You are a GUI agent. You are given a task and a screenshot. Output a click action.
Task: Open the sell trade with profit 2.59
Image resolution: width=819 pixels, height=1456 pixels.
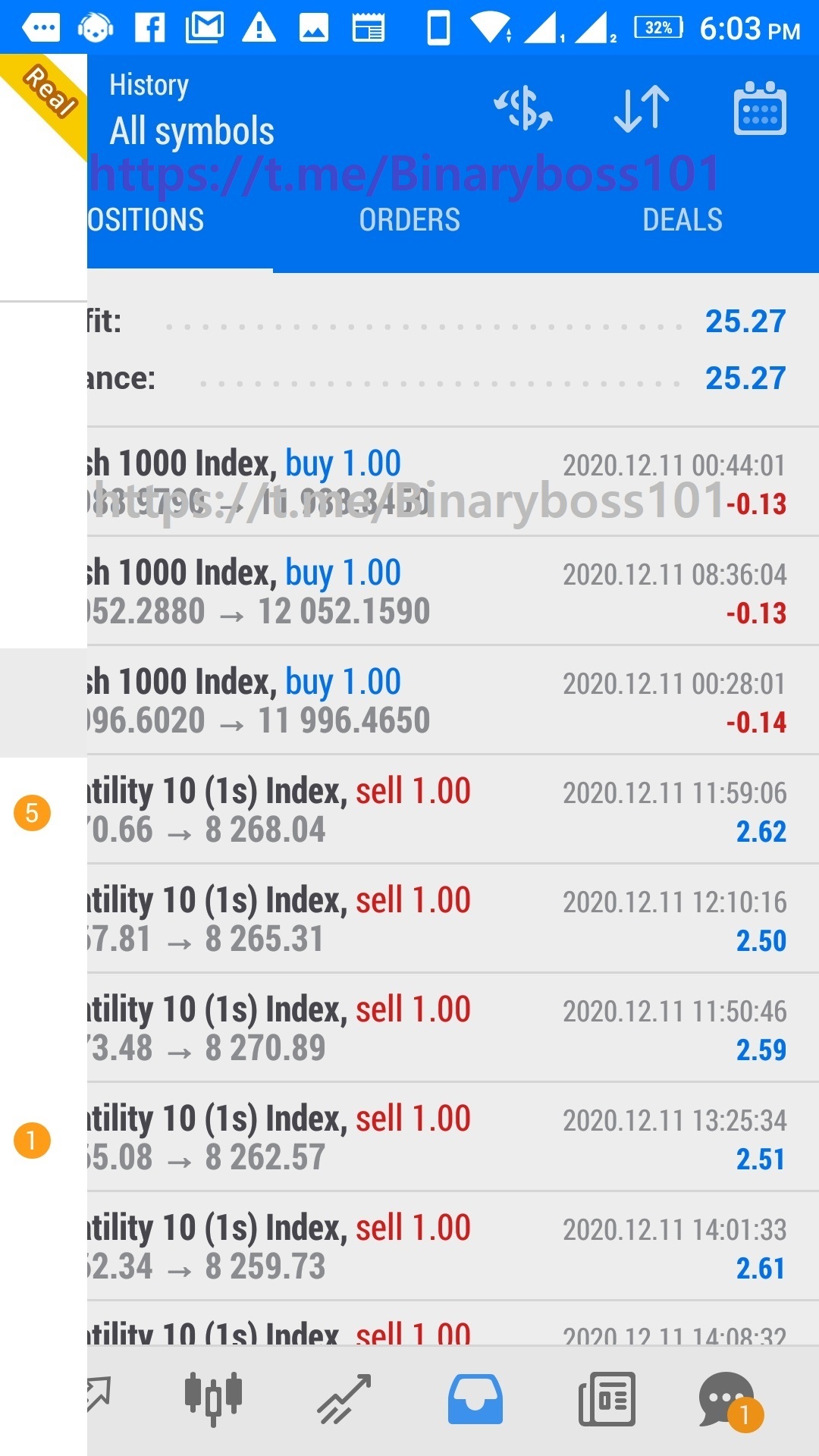(x=453, y=1028)
